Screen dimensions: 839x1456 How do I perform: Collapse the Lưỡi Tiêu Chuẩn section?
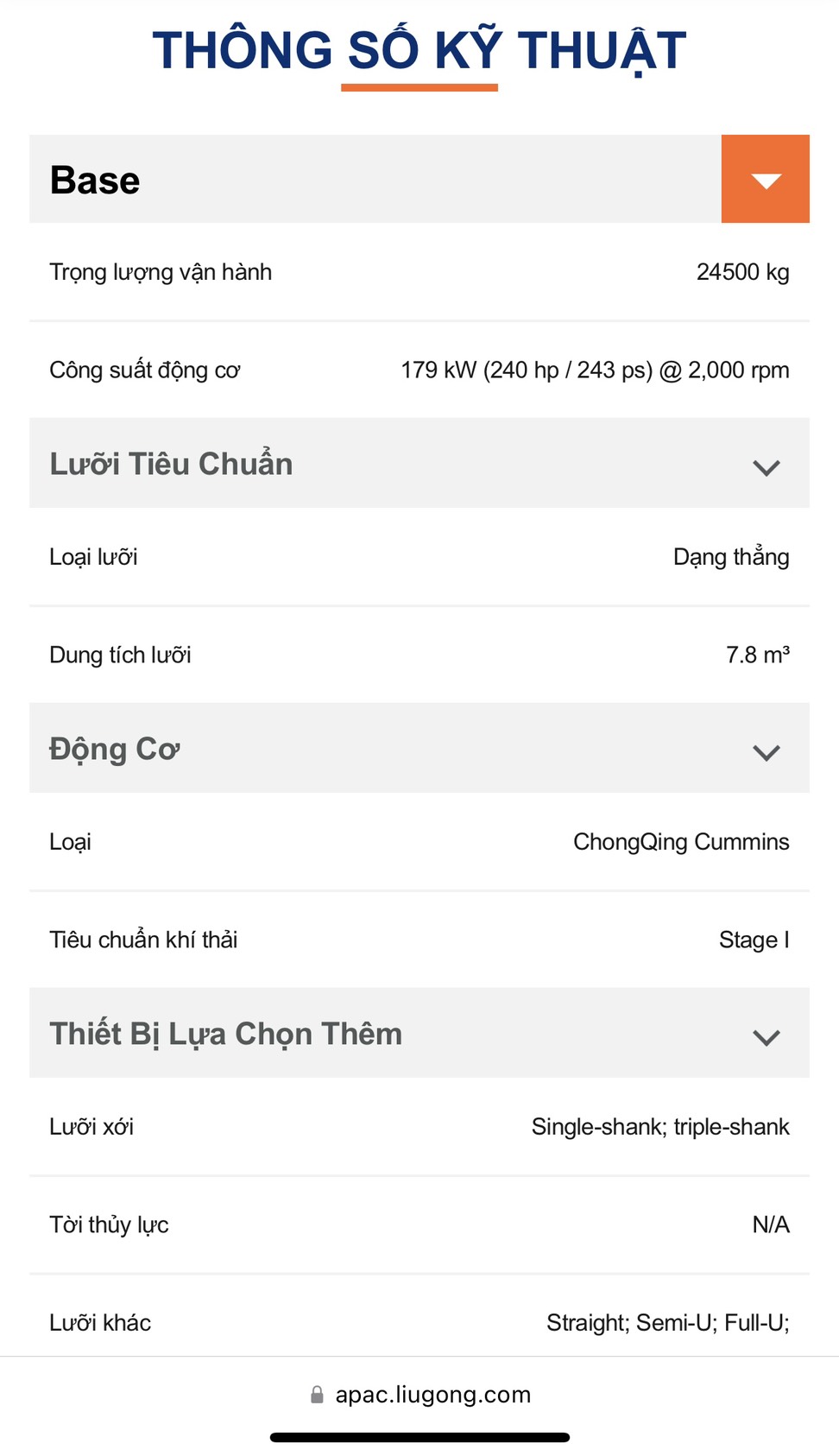(x=766, y=467)
